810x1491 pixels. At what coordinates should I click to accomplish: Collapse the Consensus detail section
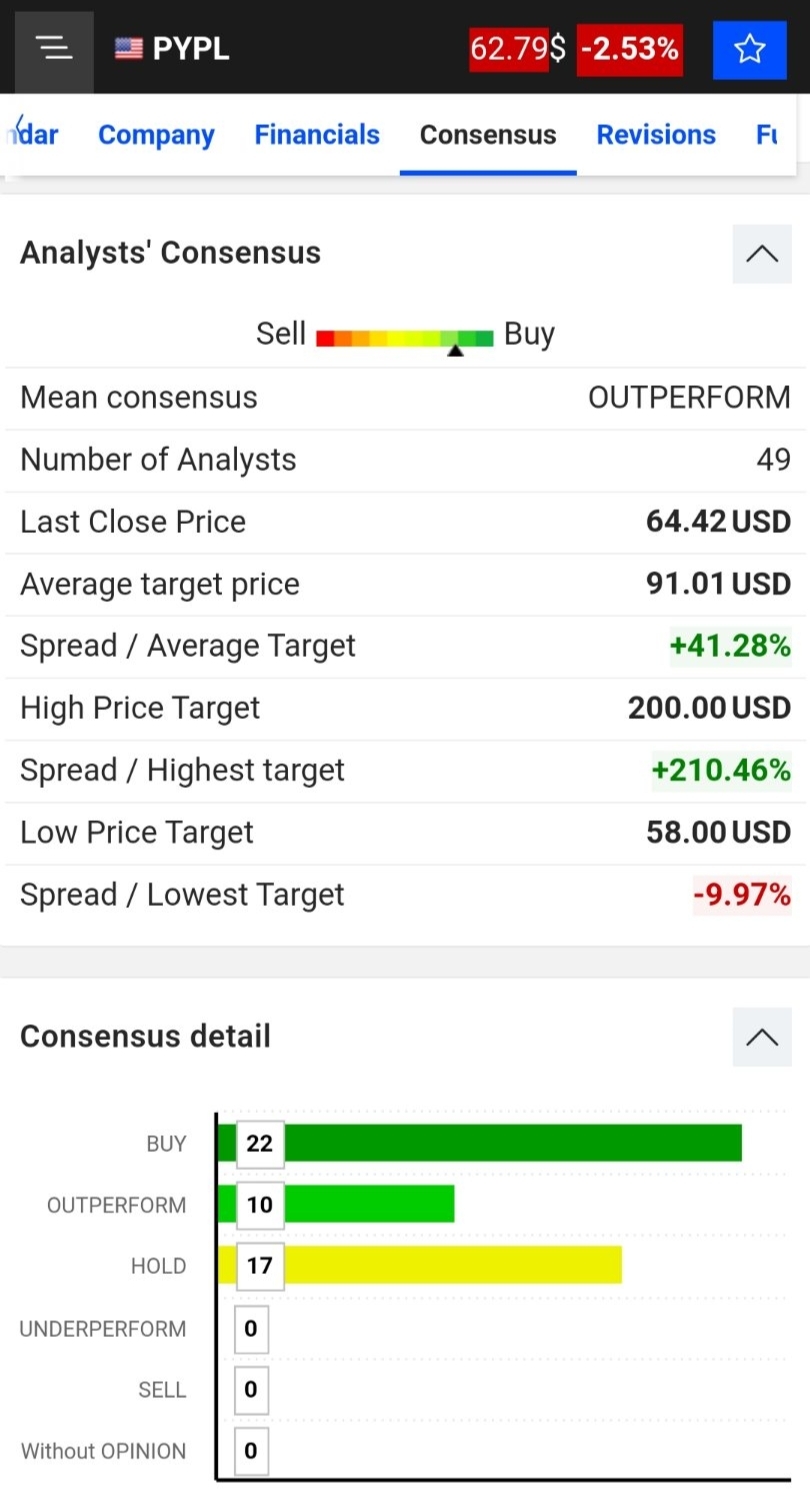pyautogui.click(x=762, y=1037)
